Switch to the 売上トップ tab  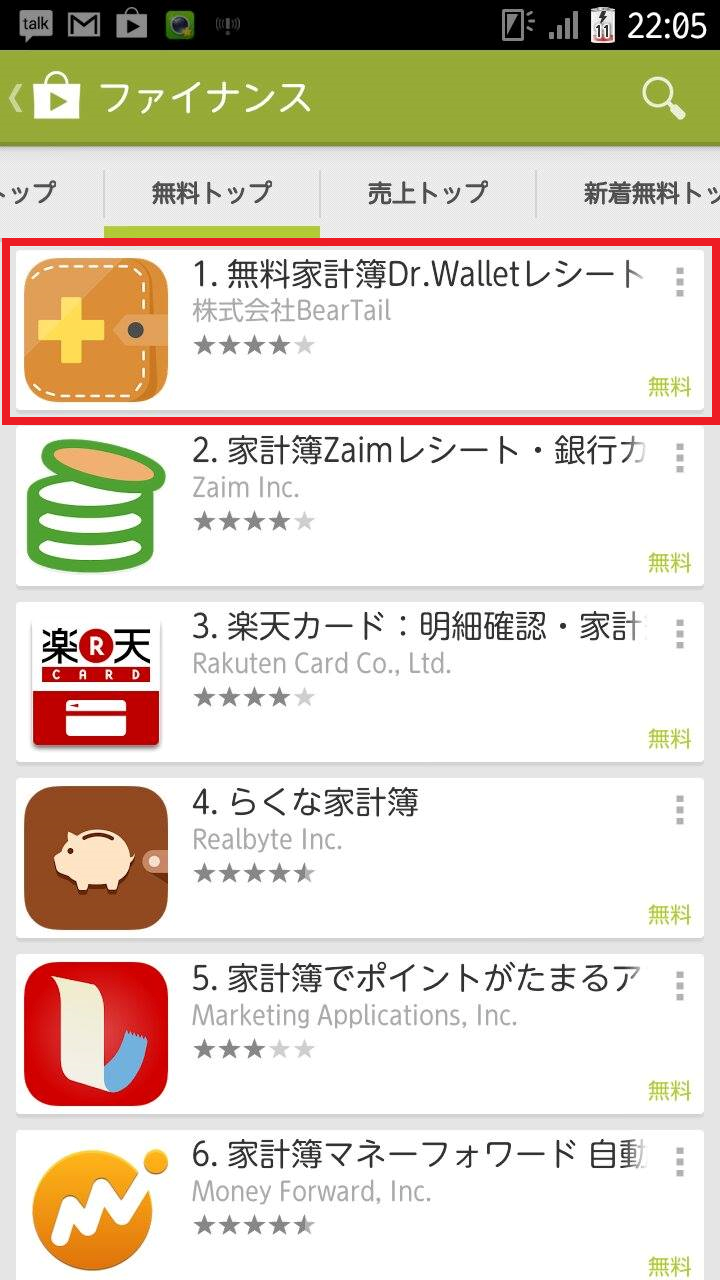[x=428, y=192]
